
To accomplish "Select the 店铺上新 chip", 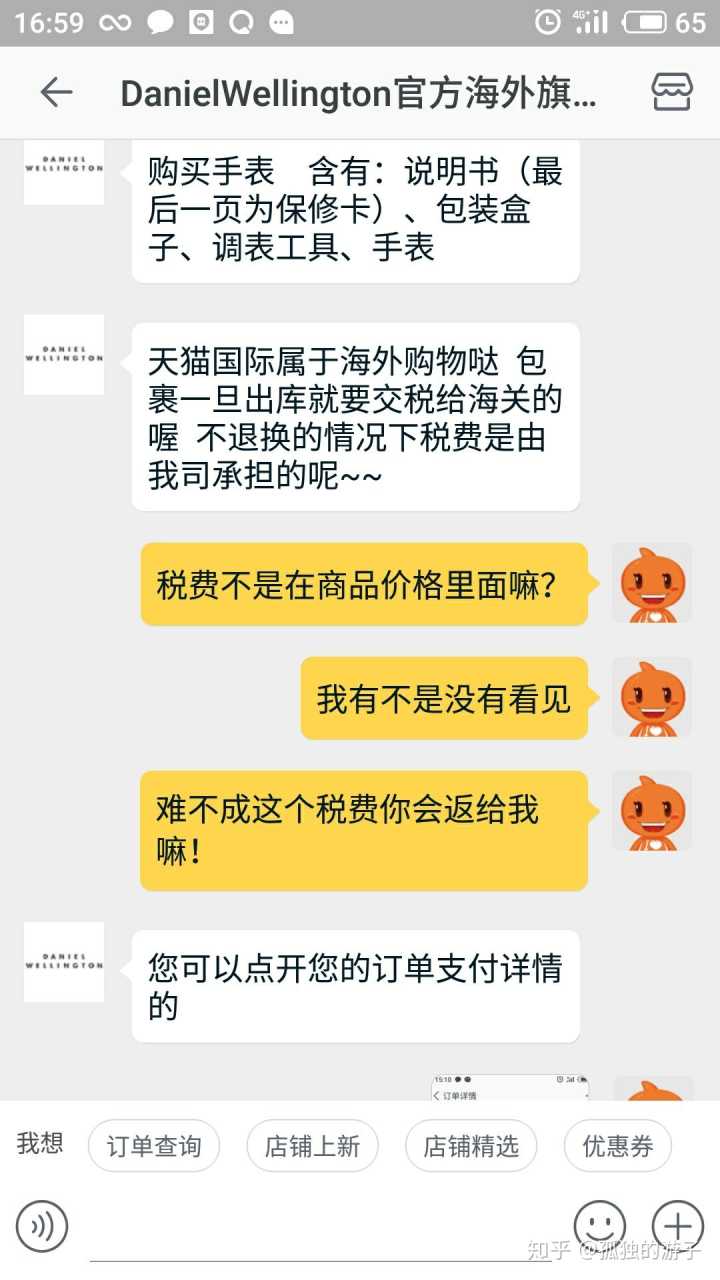I will pyautogui.click(x=312, y=1146).
